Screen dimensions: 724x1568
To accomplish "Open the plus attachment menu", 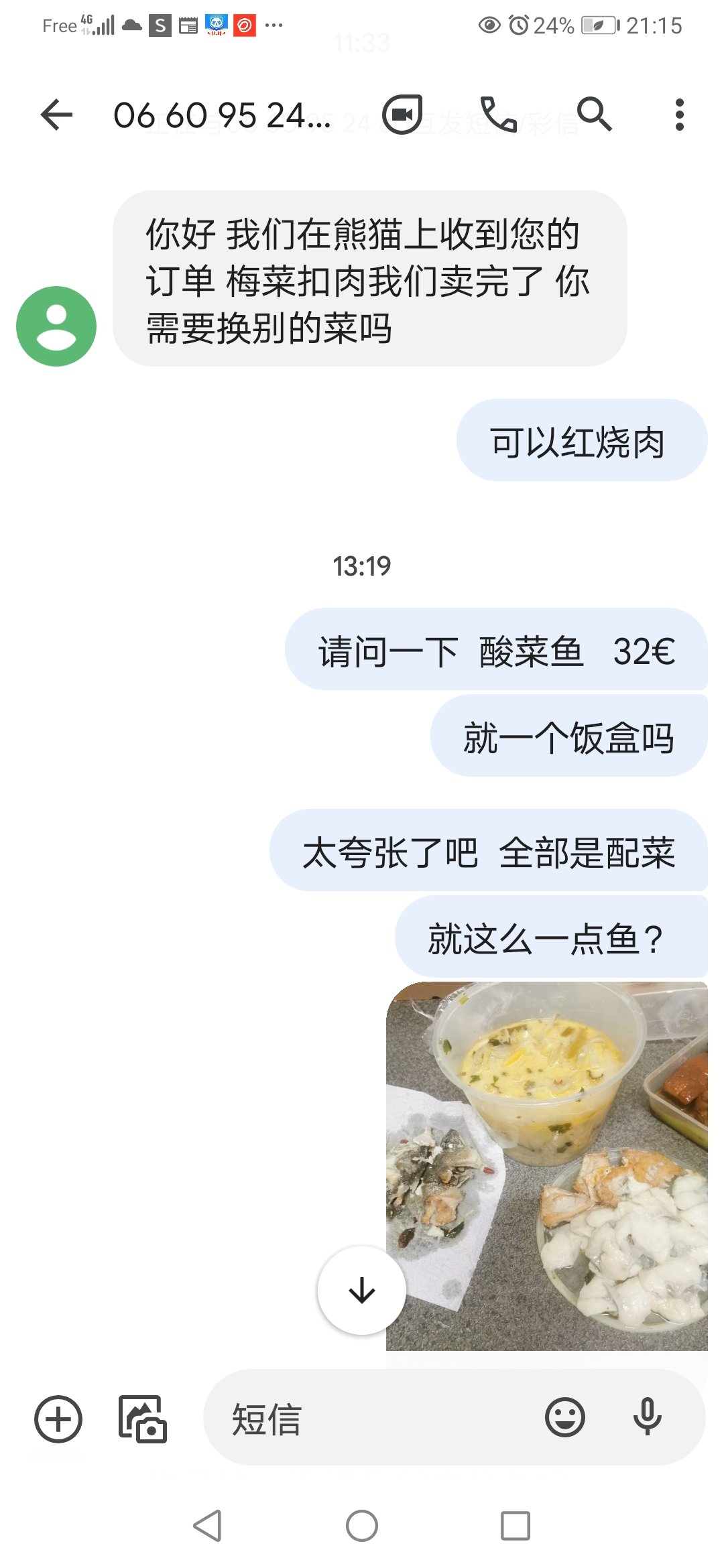I will coord(58,1419).
